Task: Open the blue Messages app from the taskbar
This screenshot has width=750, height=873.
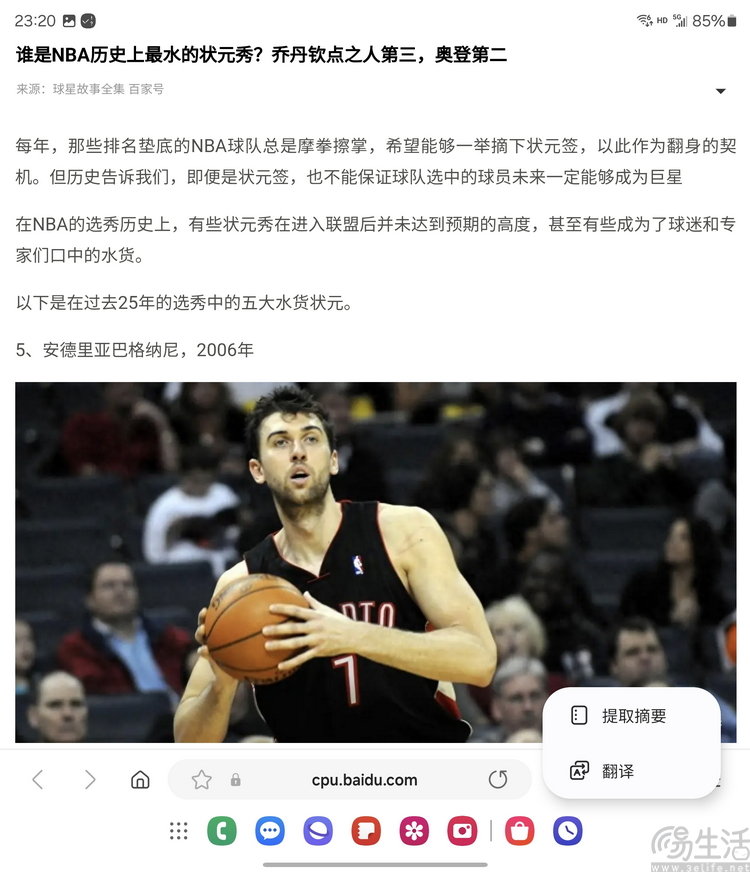Action: point(269,831)
